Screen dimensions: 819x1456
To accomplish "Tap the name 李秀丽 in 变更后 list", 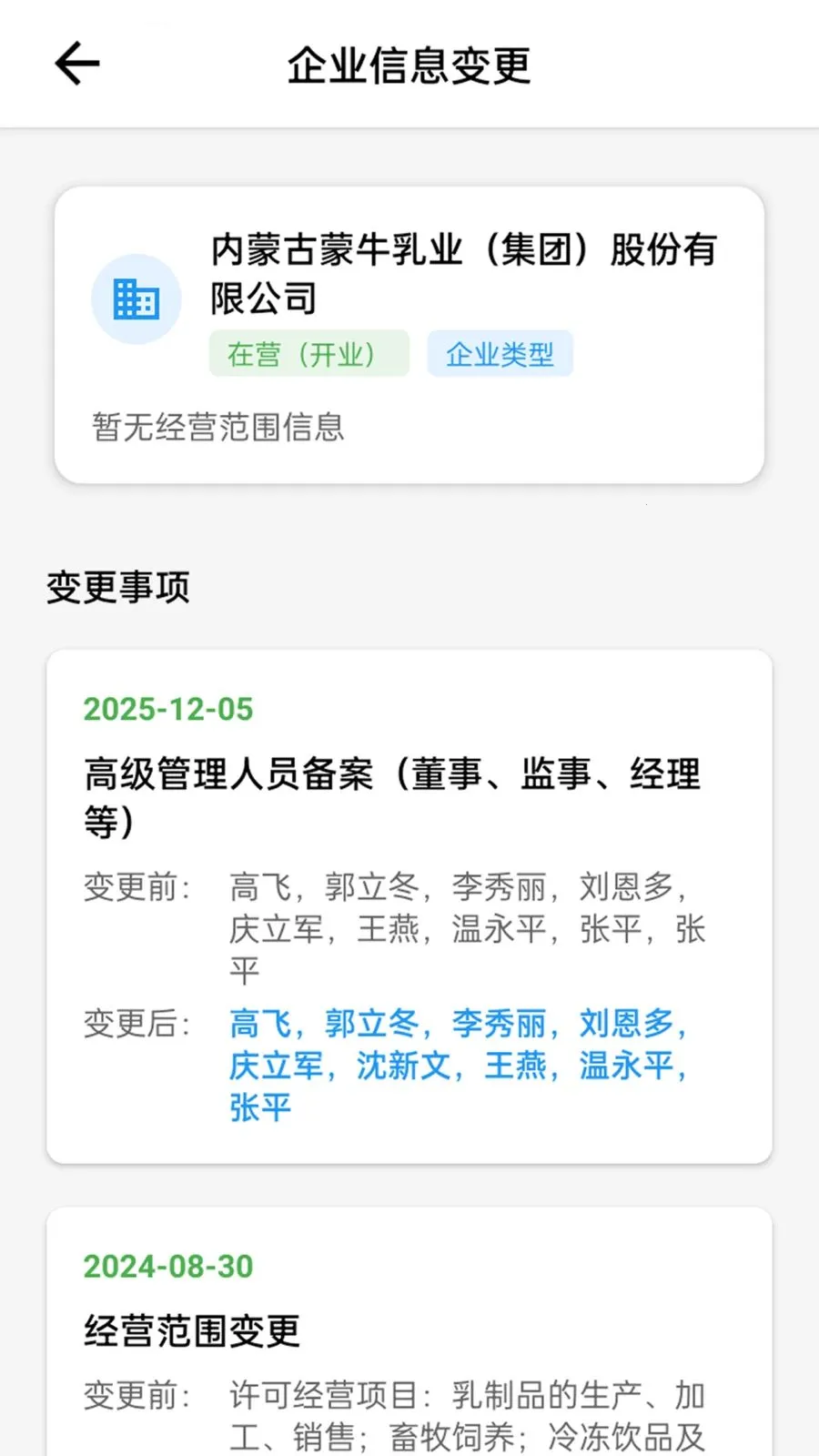I will click(x=499, y=1024).
